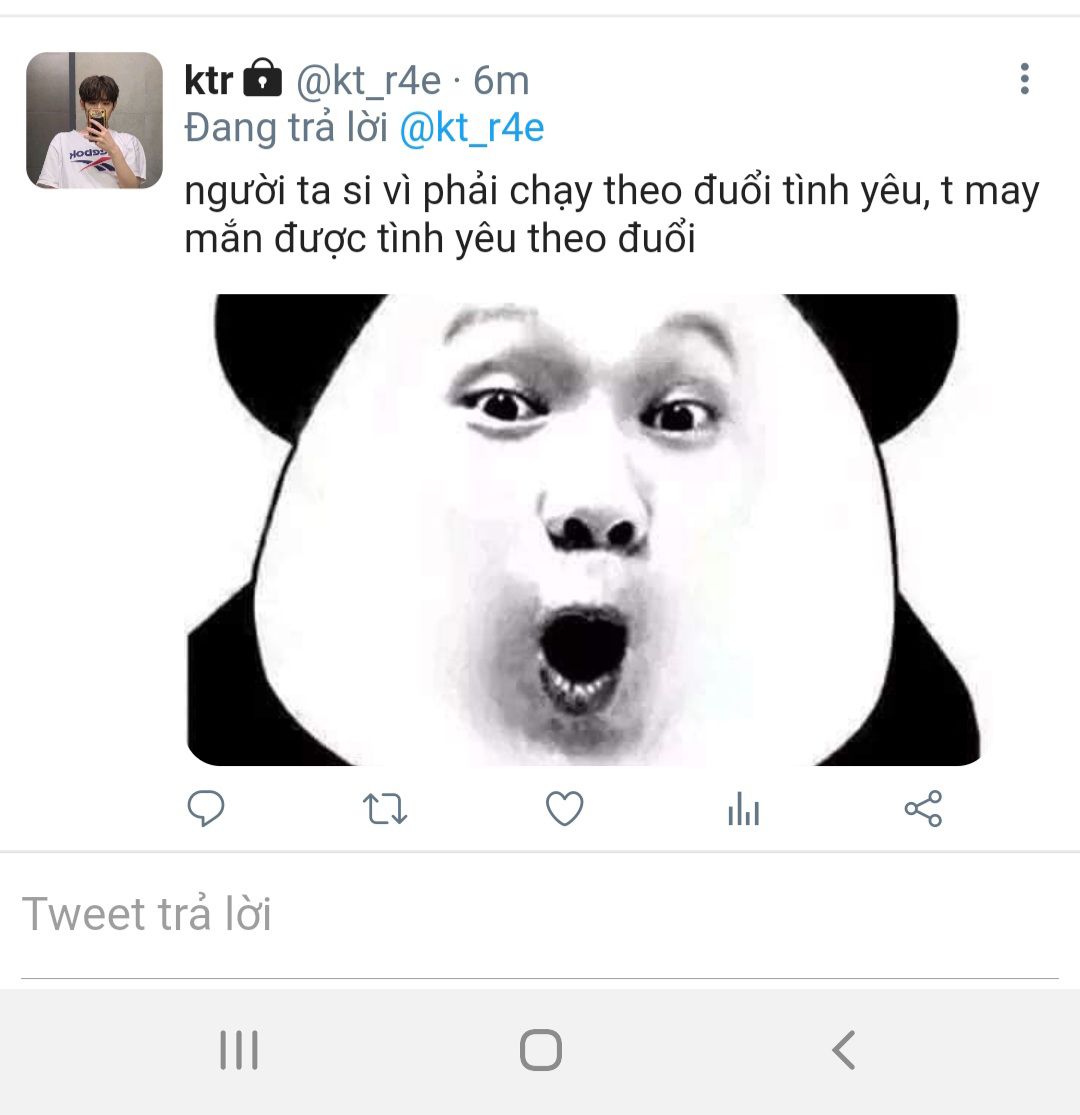Open the panda meme image
1080x1115 pixels.
584,530
